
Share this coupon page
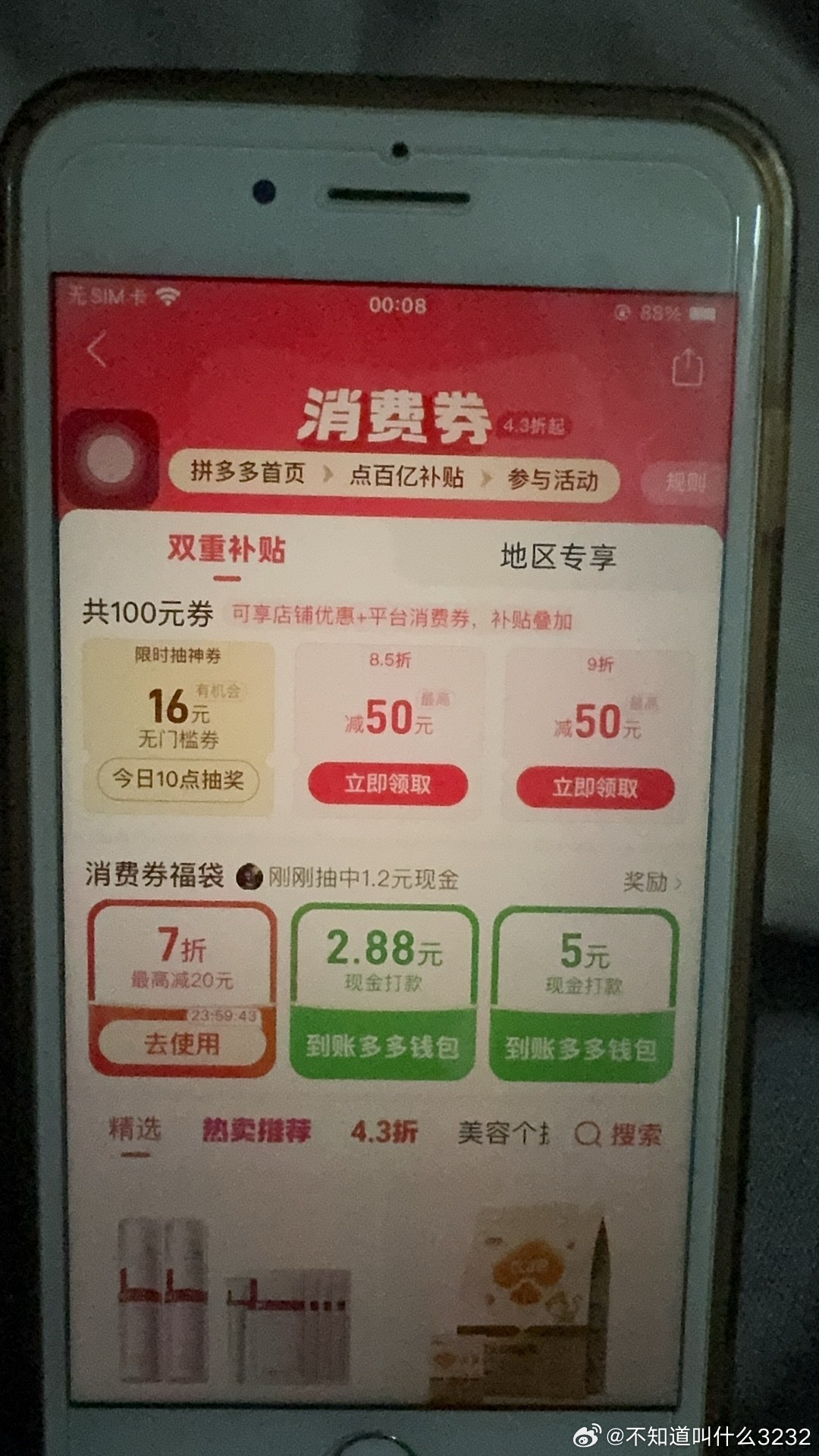pos(688,369)
